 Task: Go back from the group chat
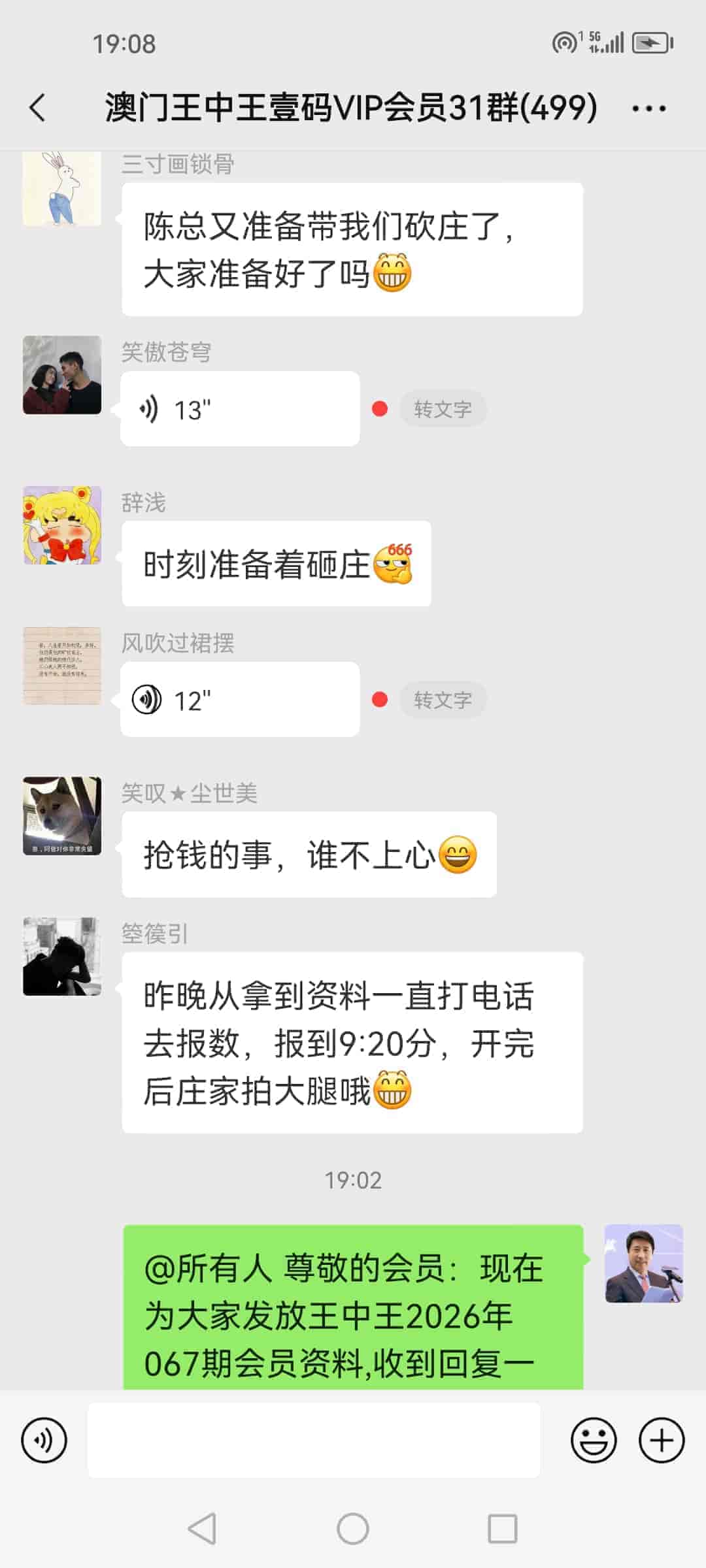pos(38,108)
